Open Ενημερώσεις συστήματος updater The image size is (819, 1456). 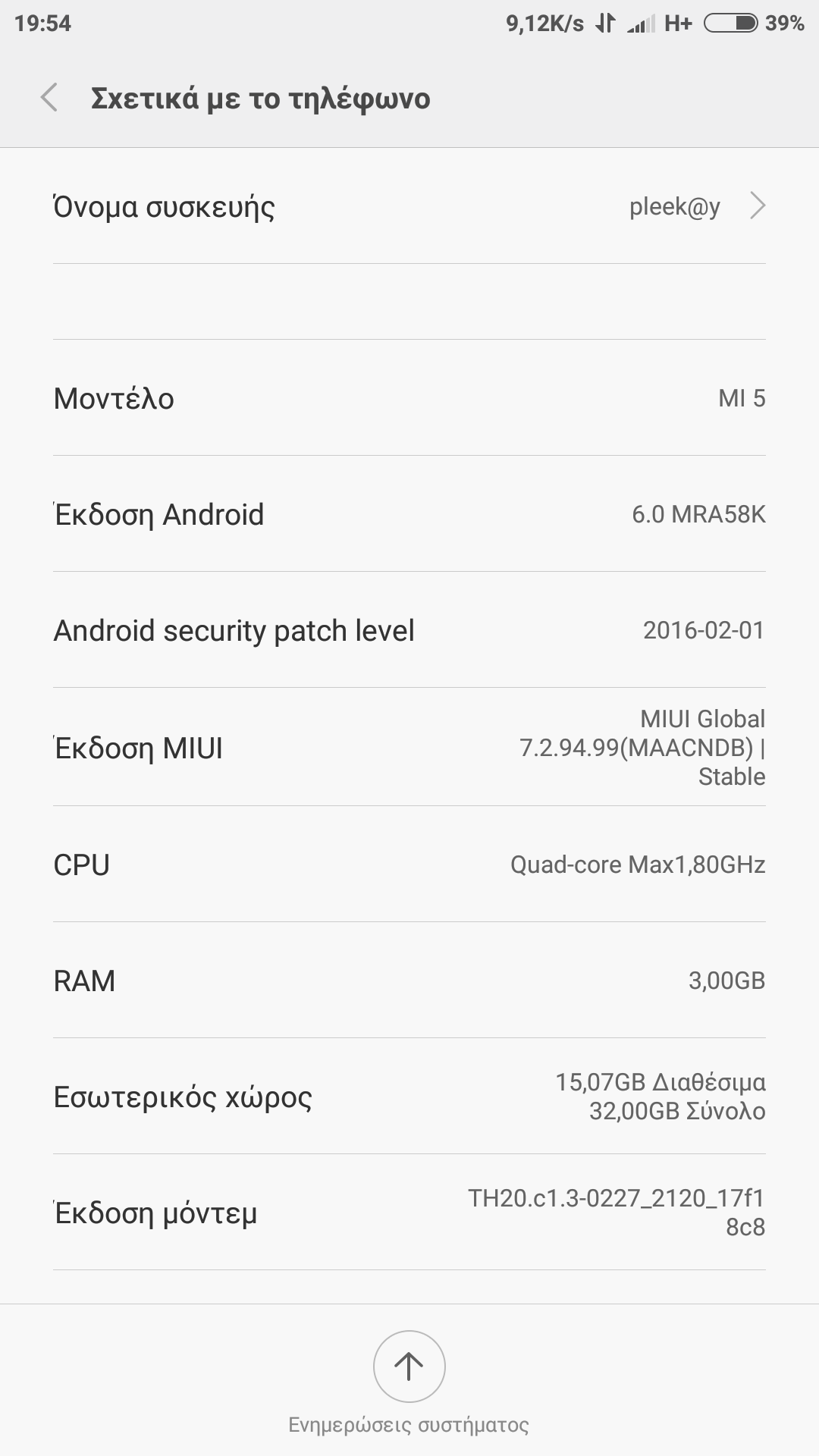click(x=409, y=1367)
